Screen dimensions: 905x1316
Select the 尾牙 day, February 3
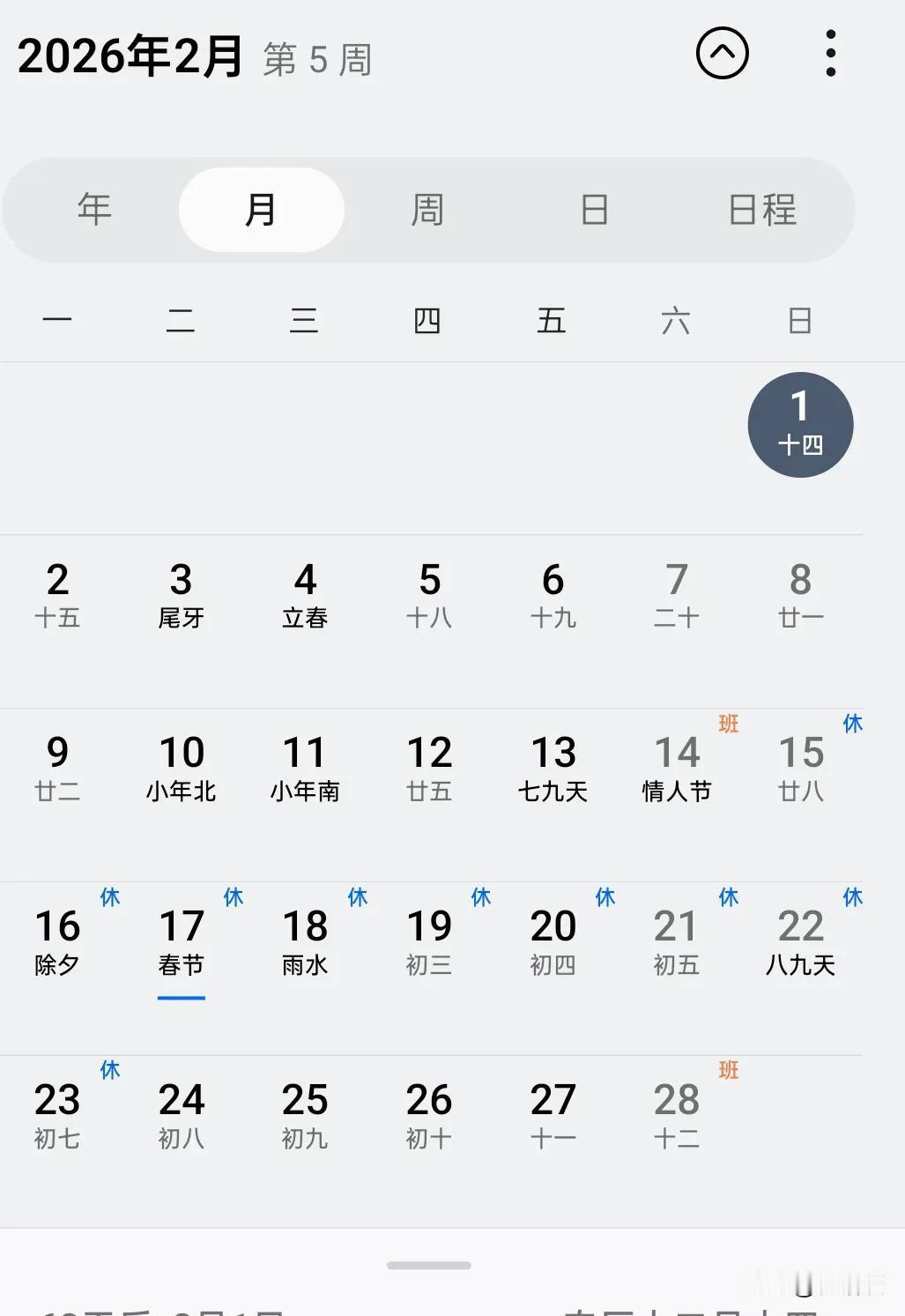pyautogui.click(x=181, y=592)
